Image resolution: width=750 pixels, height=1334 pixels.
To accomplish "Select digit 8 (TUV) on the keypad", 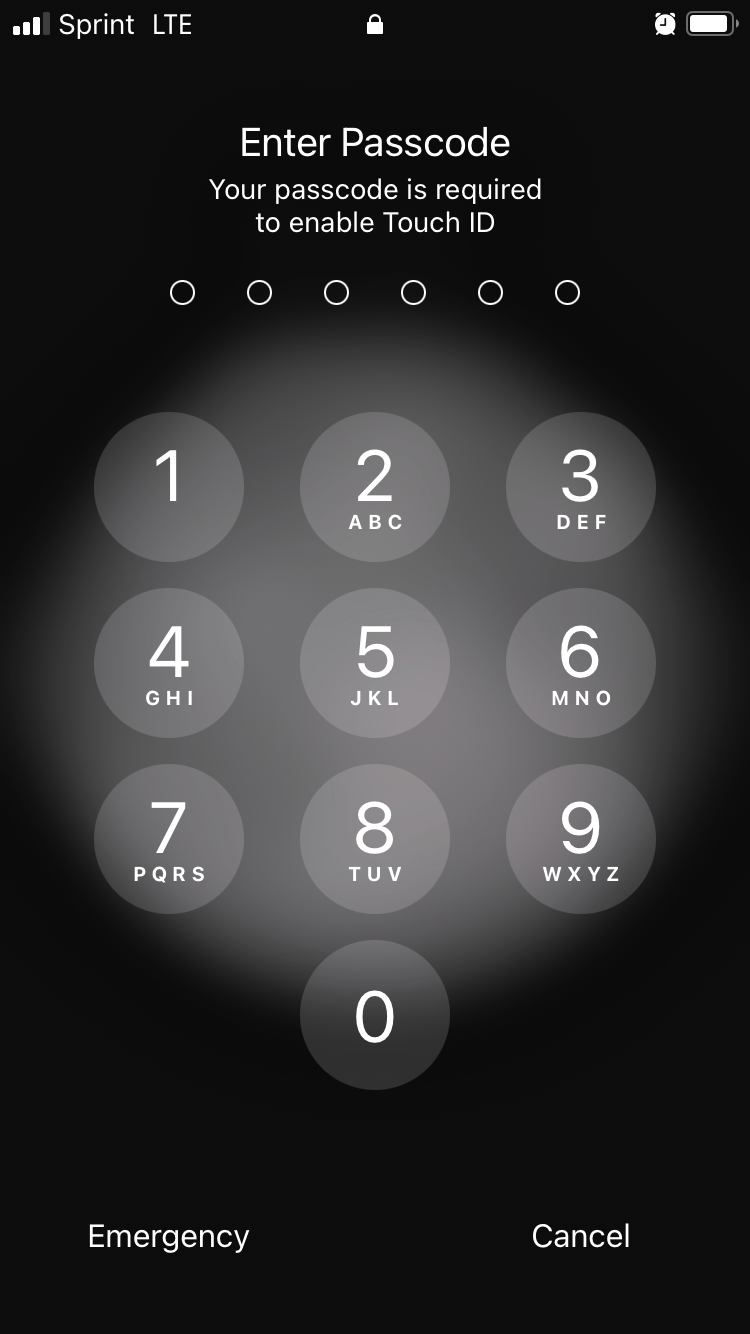I will pyautogui.click(x=375, y=839).
